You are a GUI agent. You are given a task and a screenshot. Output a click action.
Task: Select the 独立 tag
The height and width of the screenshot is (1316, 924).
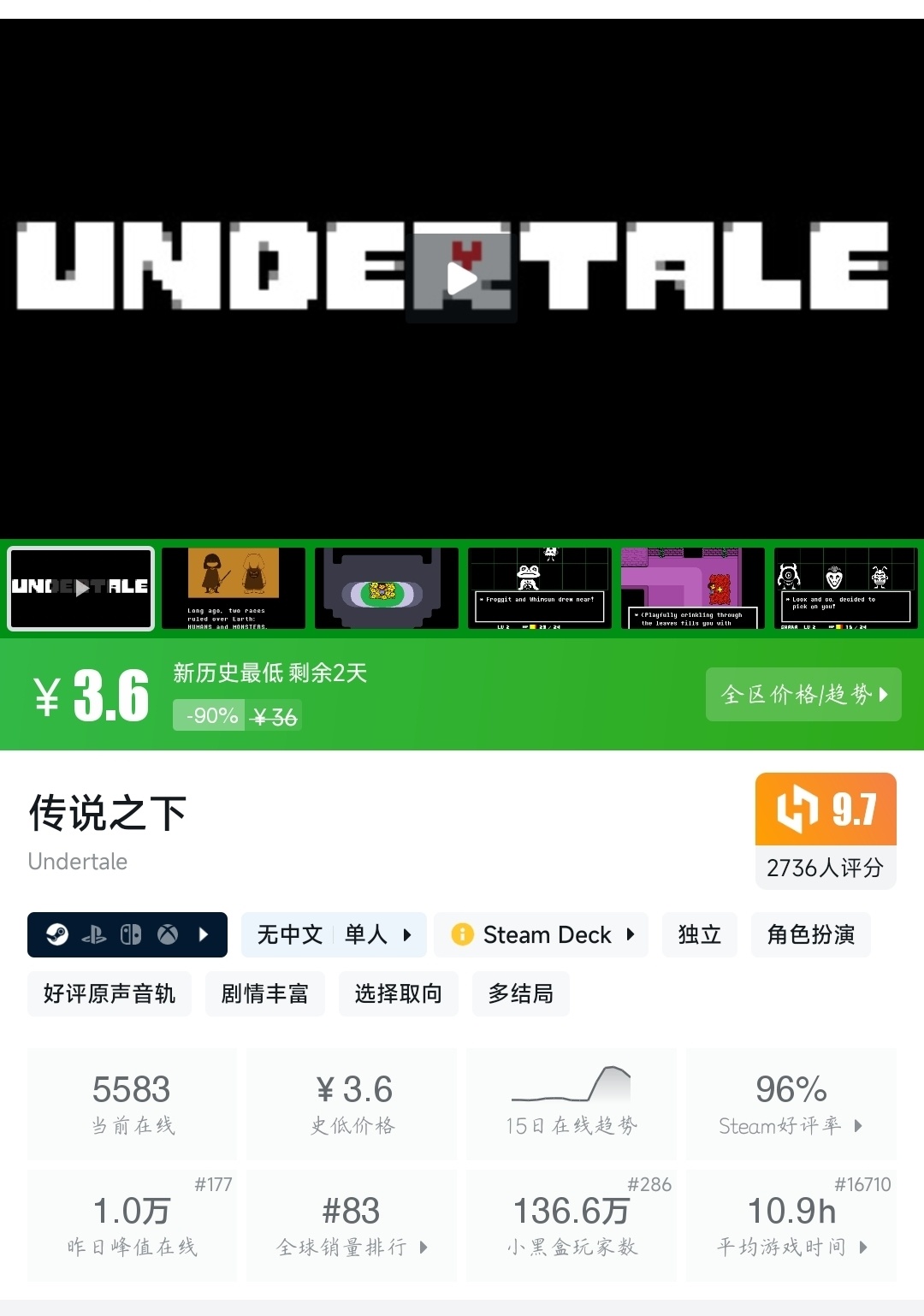click(x=700, y=934)
